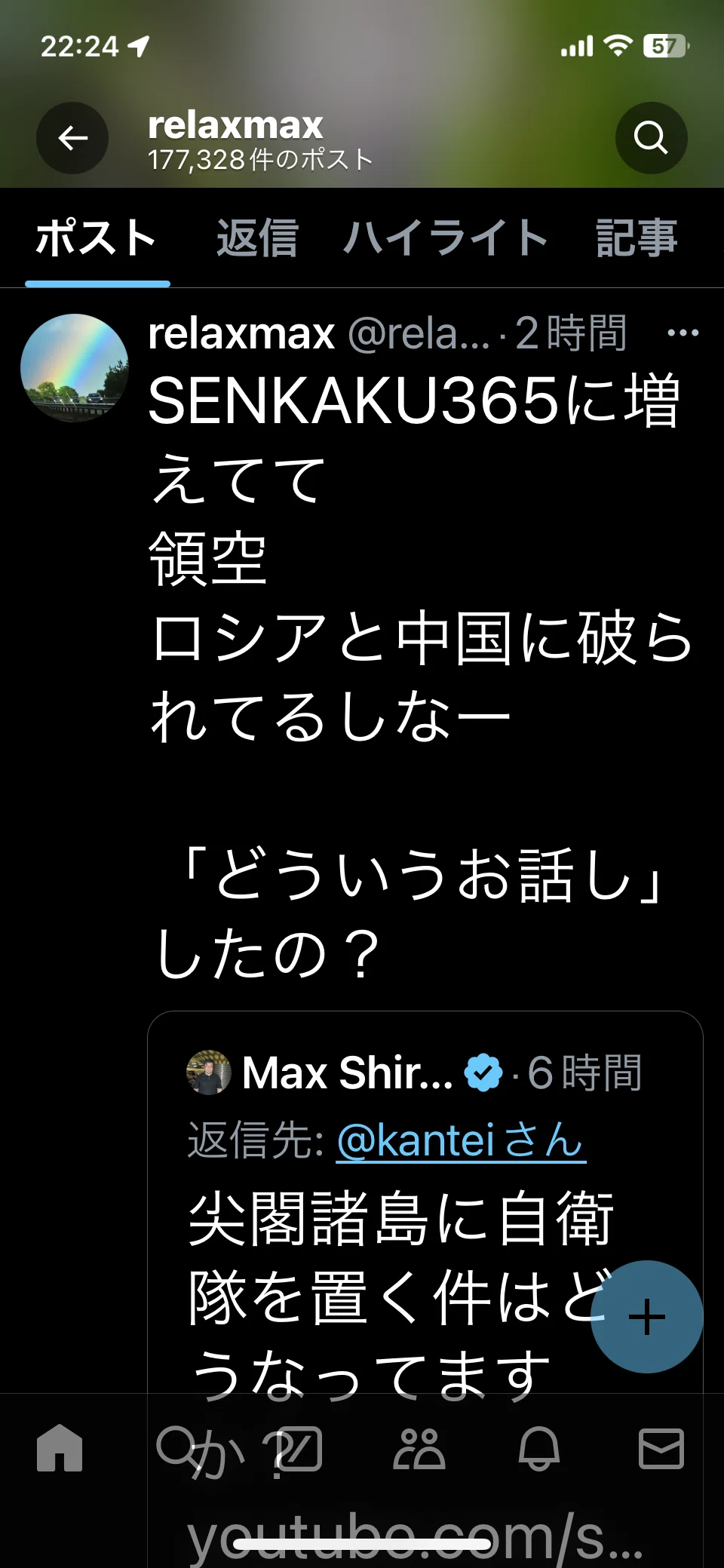724x1568 pixels.
Task: Compose a new post with plus button
Action: [646, 1317]
